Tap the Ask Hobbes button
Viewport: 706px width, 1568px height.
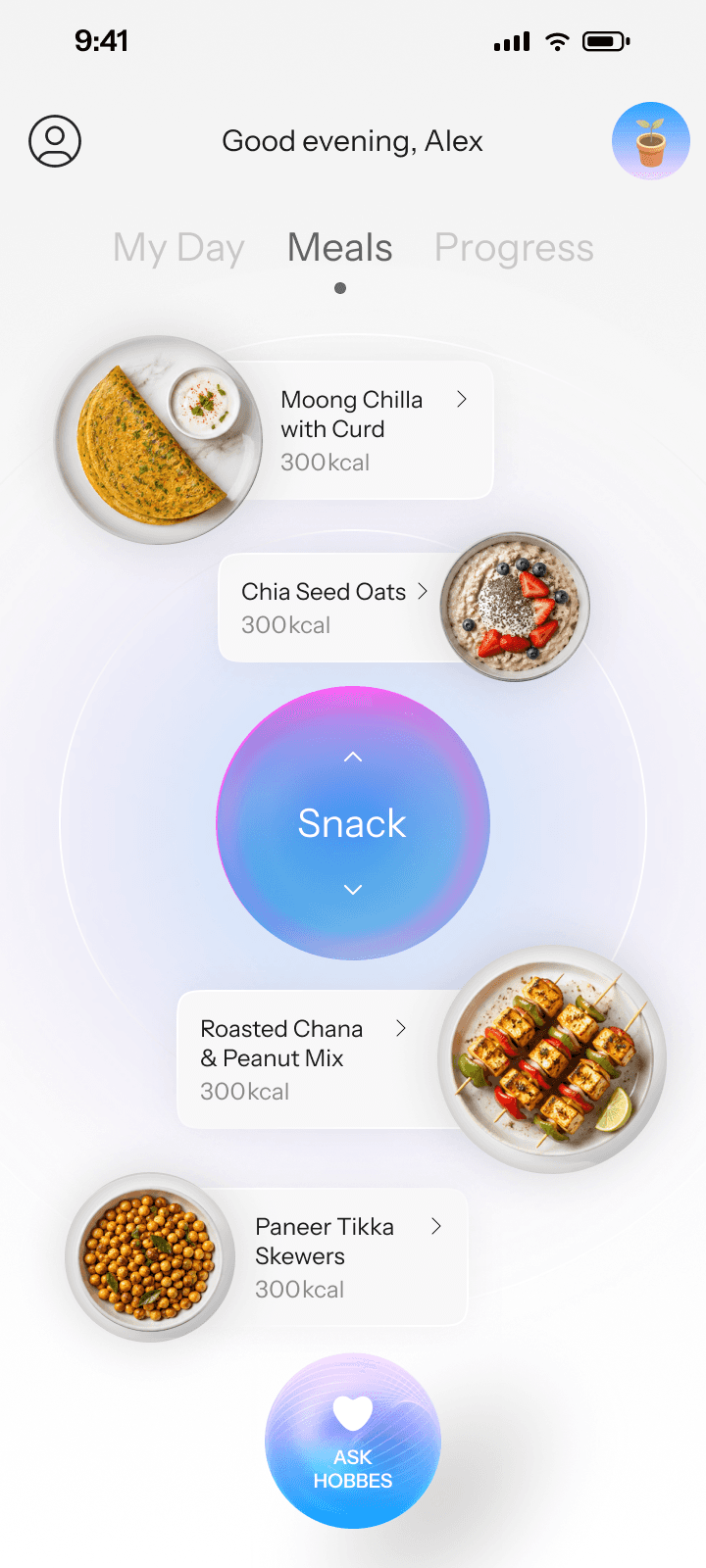[x=353, y=1441]
